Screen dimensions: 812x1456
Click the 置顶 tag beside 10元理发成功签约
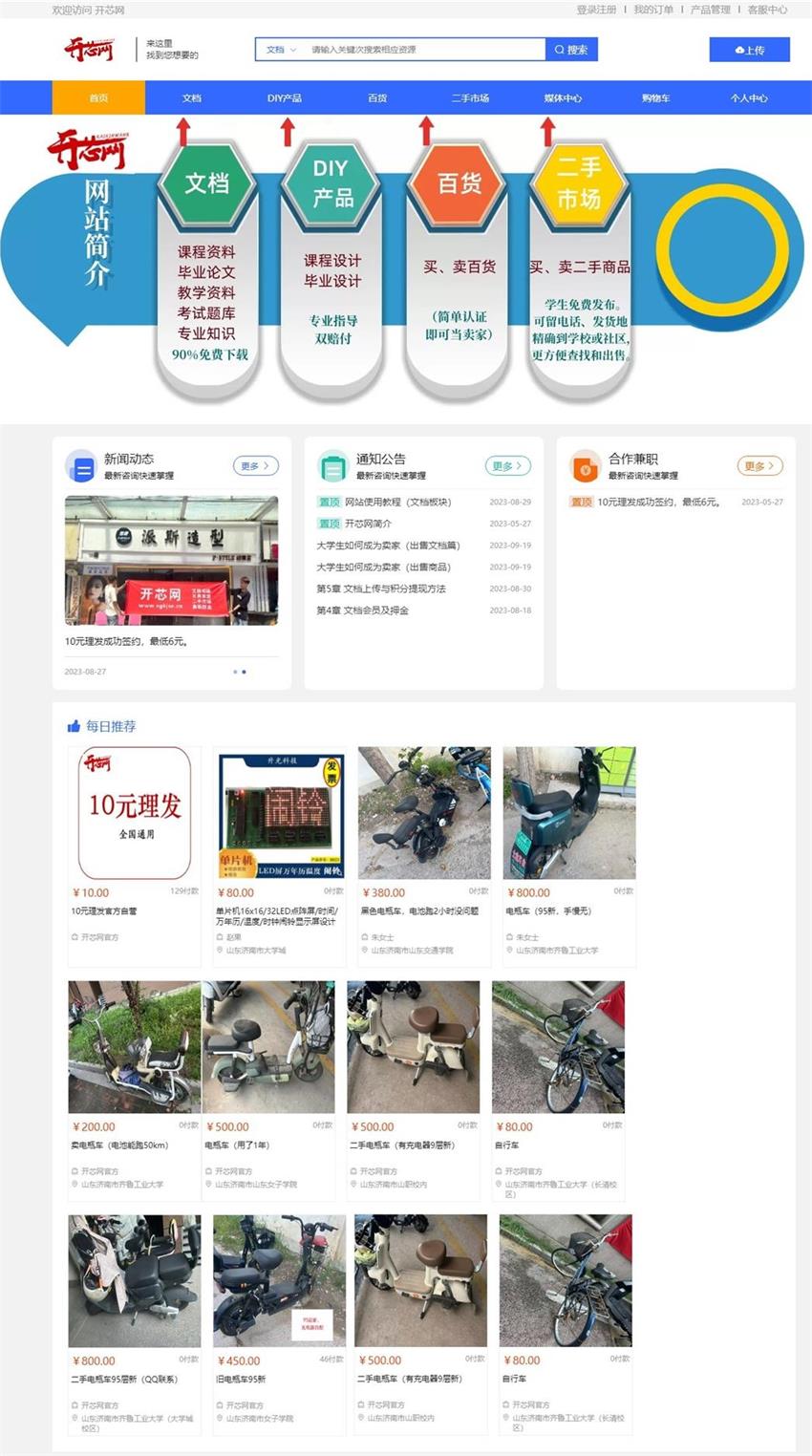[582, 502]
